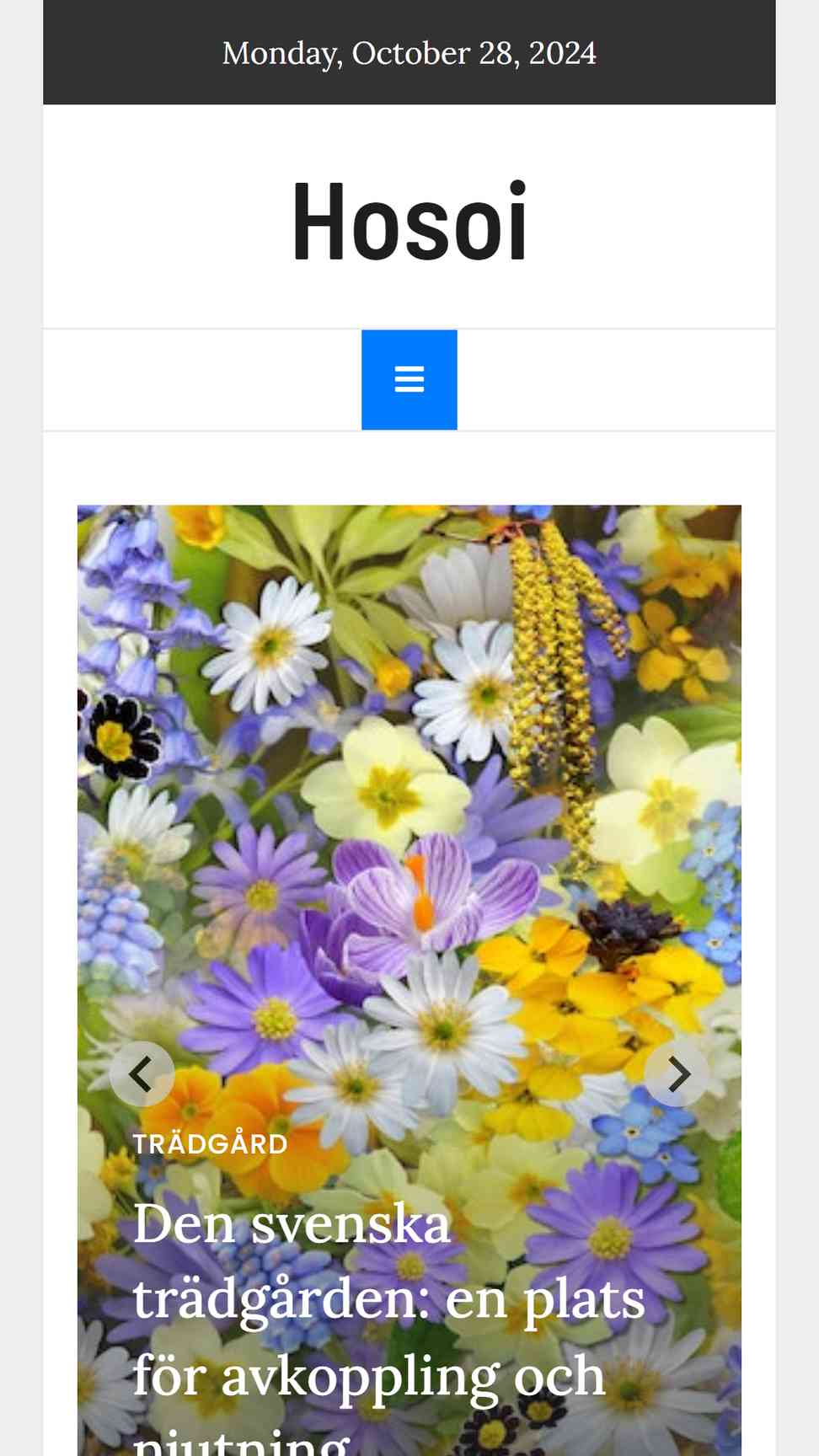Open the Trädgård category
Viewport: 819px width, 1456px height.
coord(211,1144)
